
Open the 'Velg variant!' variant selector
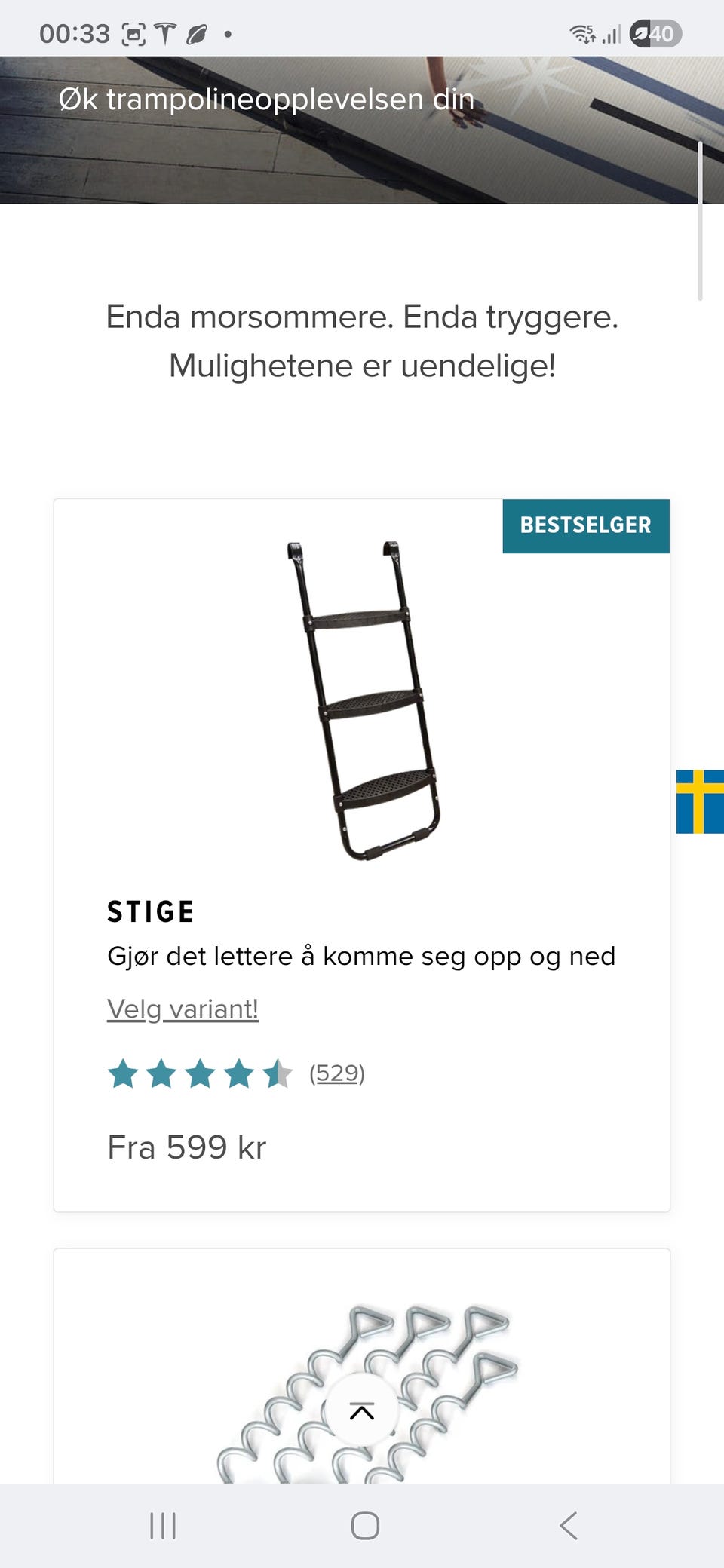(183, 1007)
